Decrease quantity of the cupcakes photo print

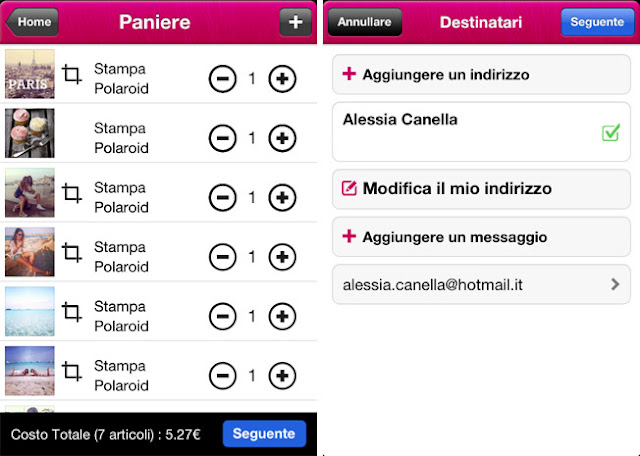(x=223, y=138)
